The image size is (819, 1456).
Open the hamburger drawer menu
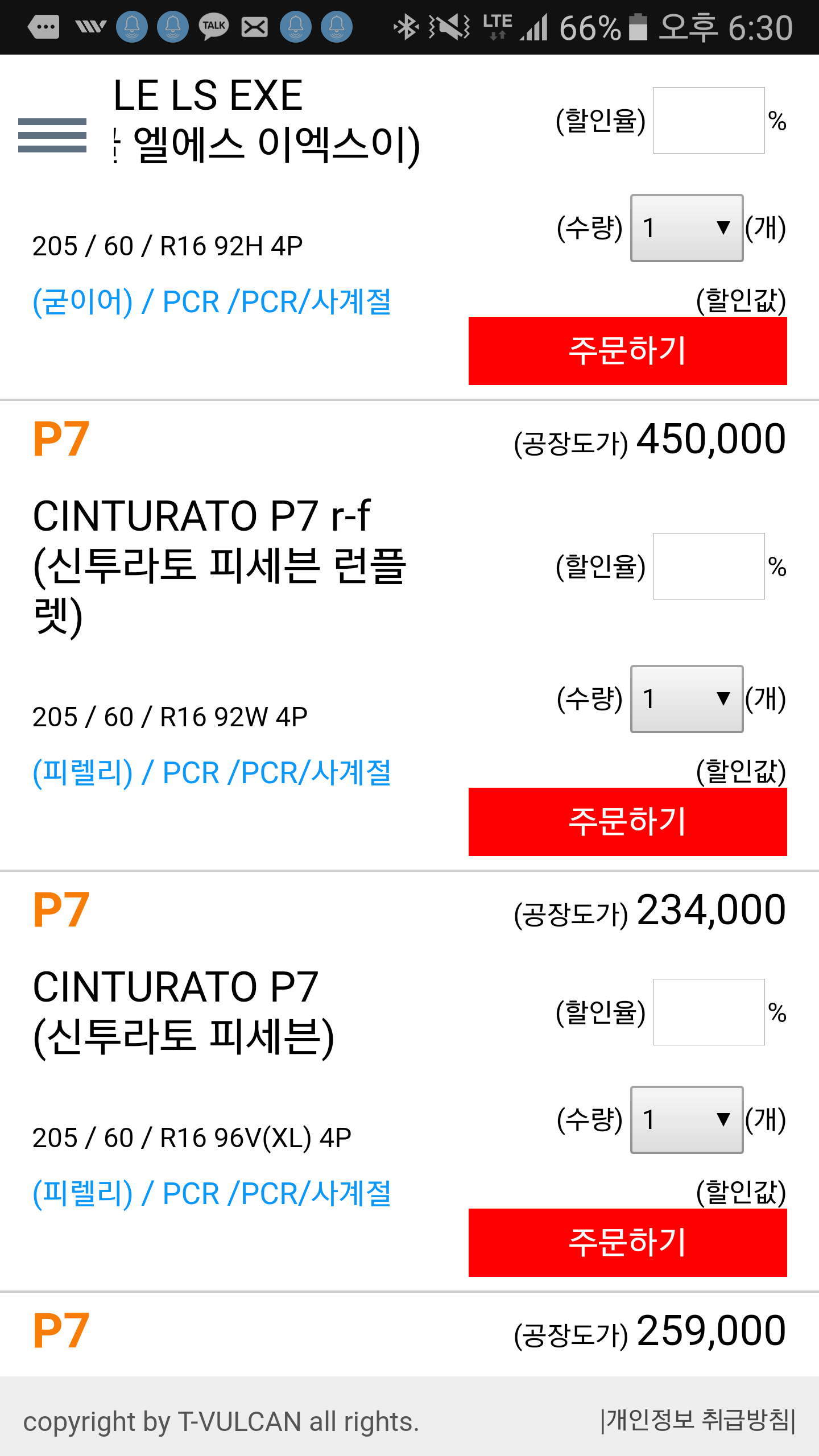(x=52, y=135)
